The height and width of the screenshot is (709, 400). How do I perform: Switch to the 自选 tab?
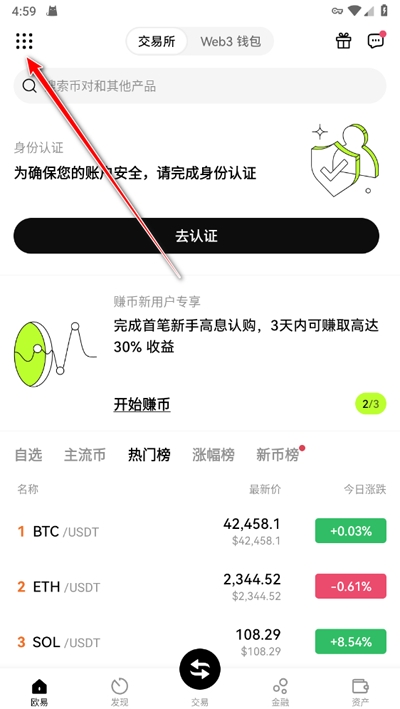tap(28, 454)
